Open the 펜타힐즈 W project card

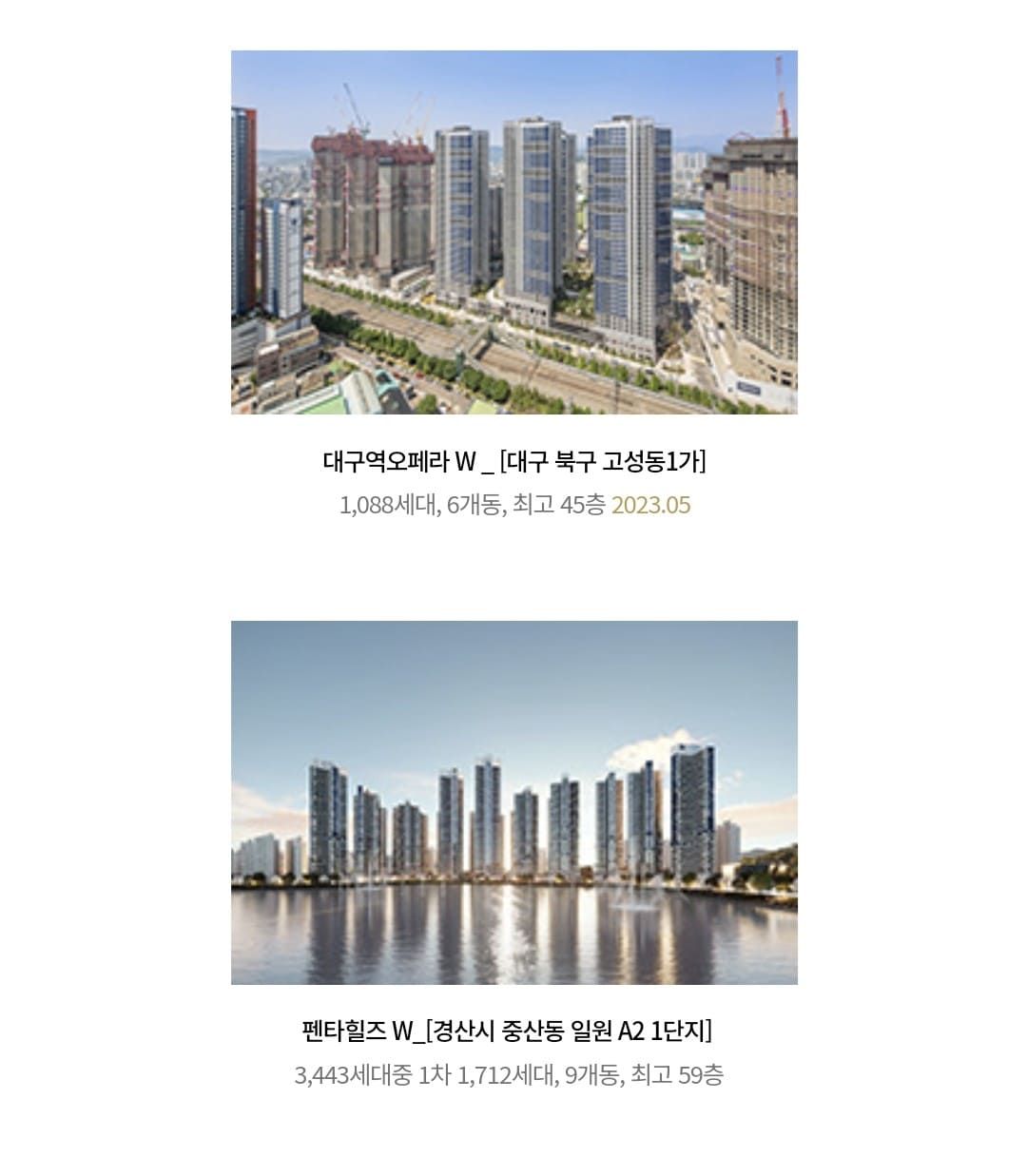(513, 802)
